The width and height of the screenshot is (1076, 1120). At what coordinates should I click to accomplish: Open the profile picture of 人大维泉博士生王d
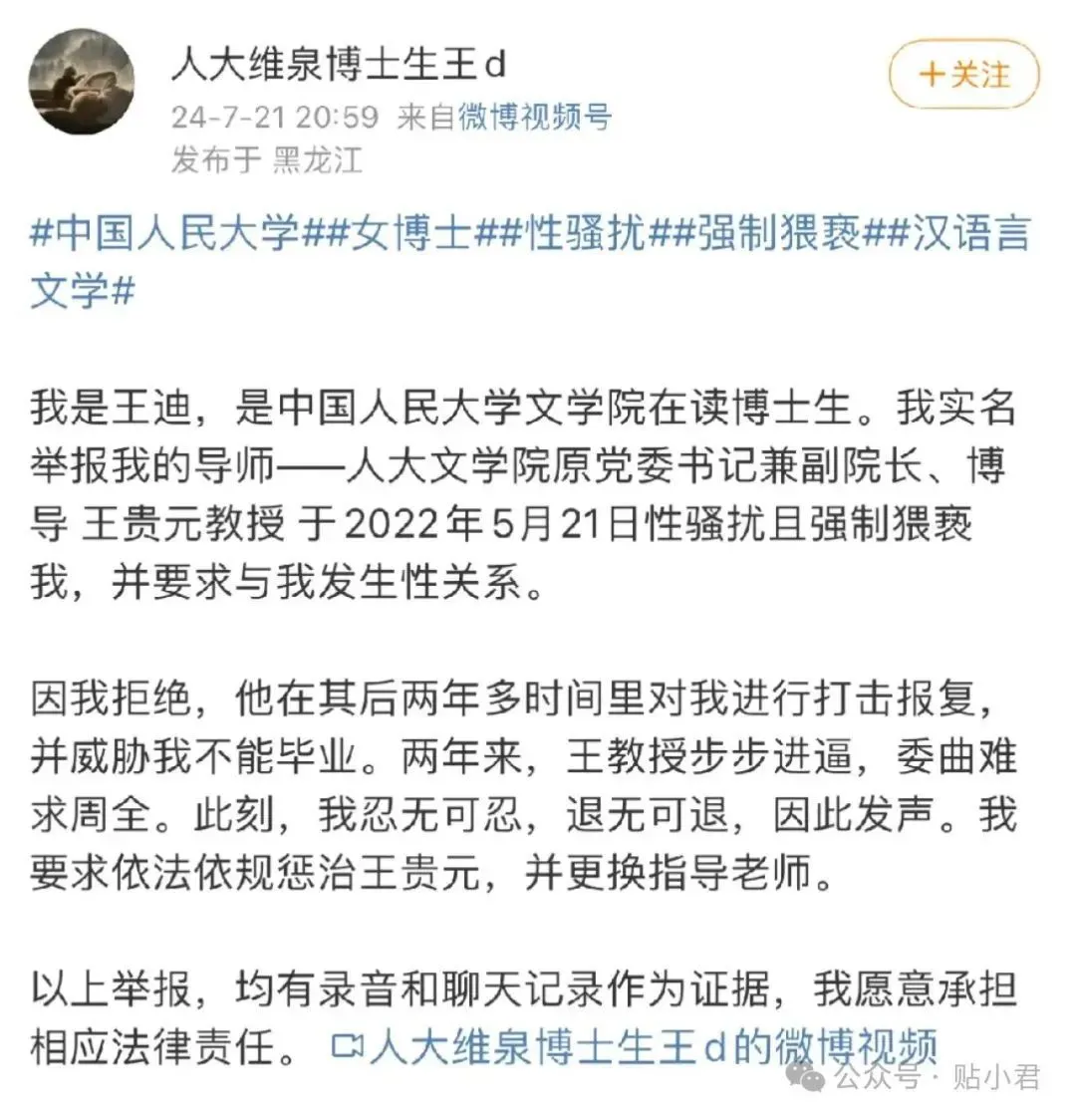[x=81, y=82]
